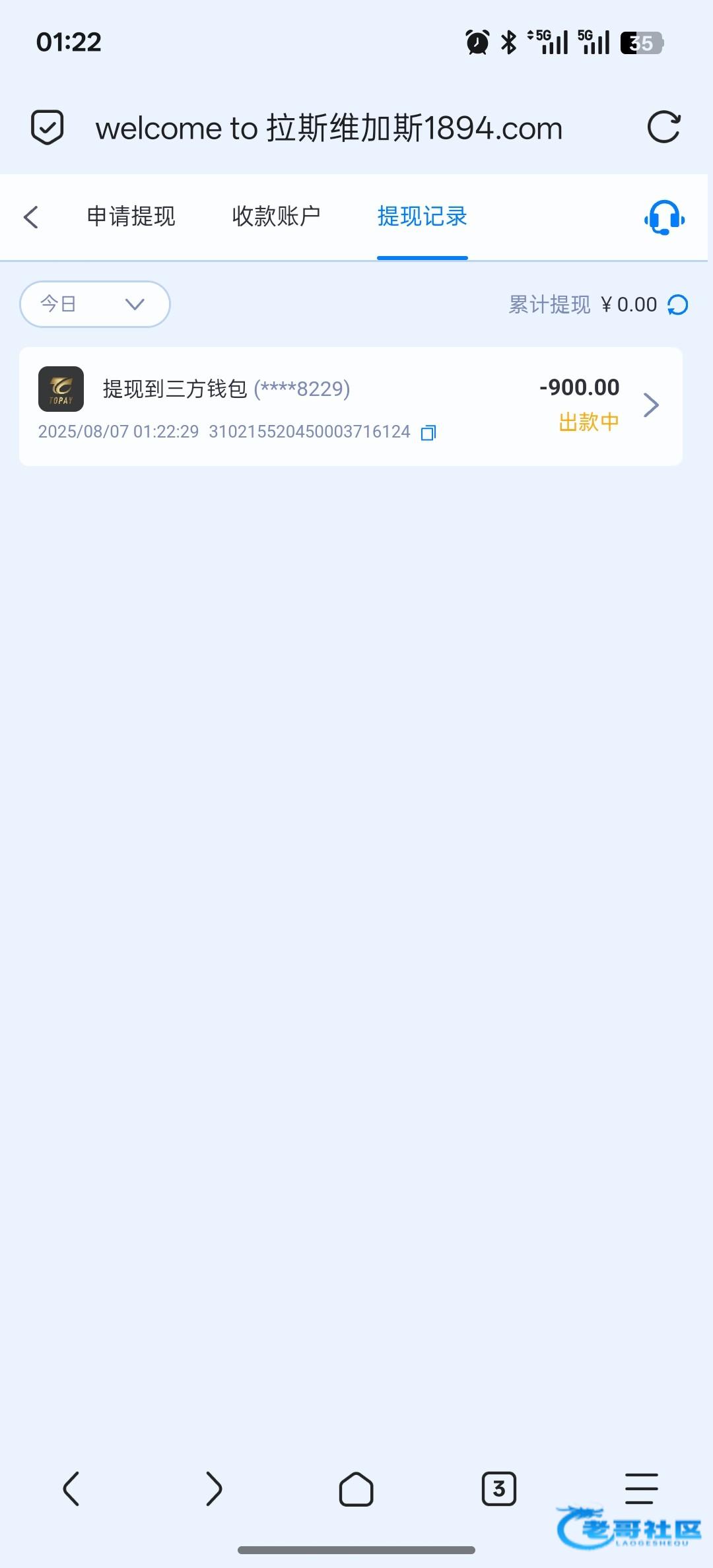Go back using the app's left arrow
This screenshot has width=713, height=1568.
click(x=31, y=217)
